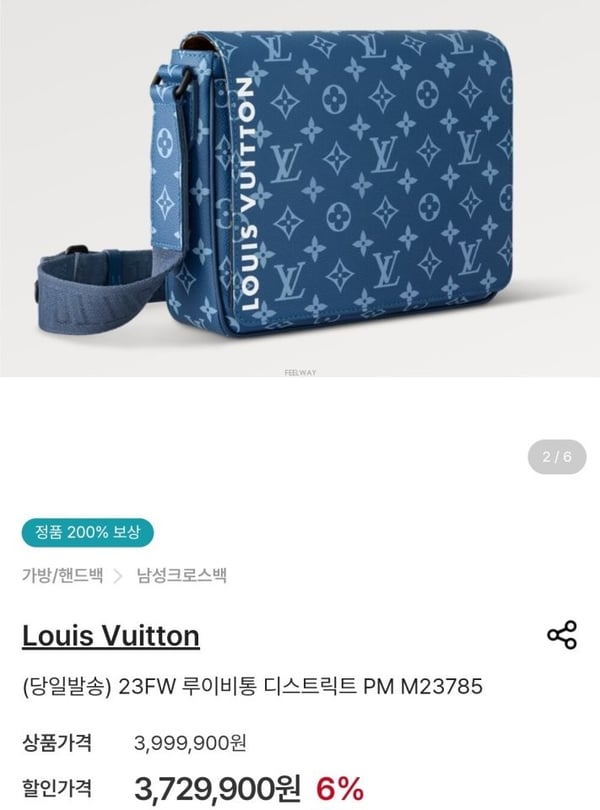Open the Louis Vuitton brand link
This screenshot has width=600, height=810.
coord(111,635)
